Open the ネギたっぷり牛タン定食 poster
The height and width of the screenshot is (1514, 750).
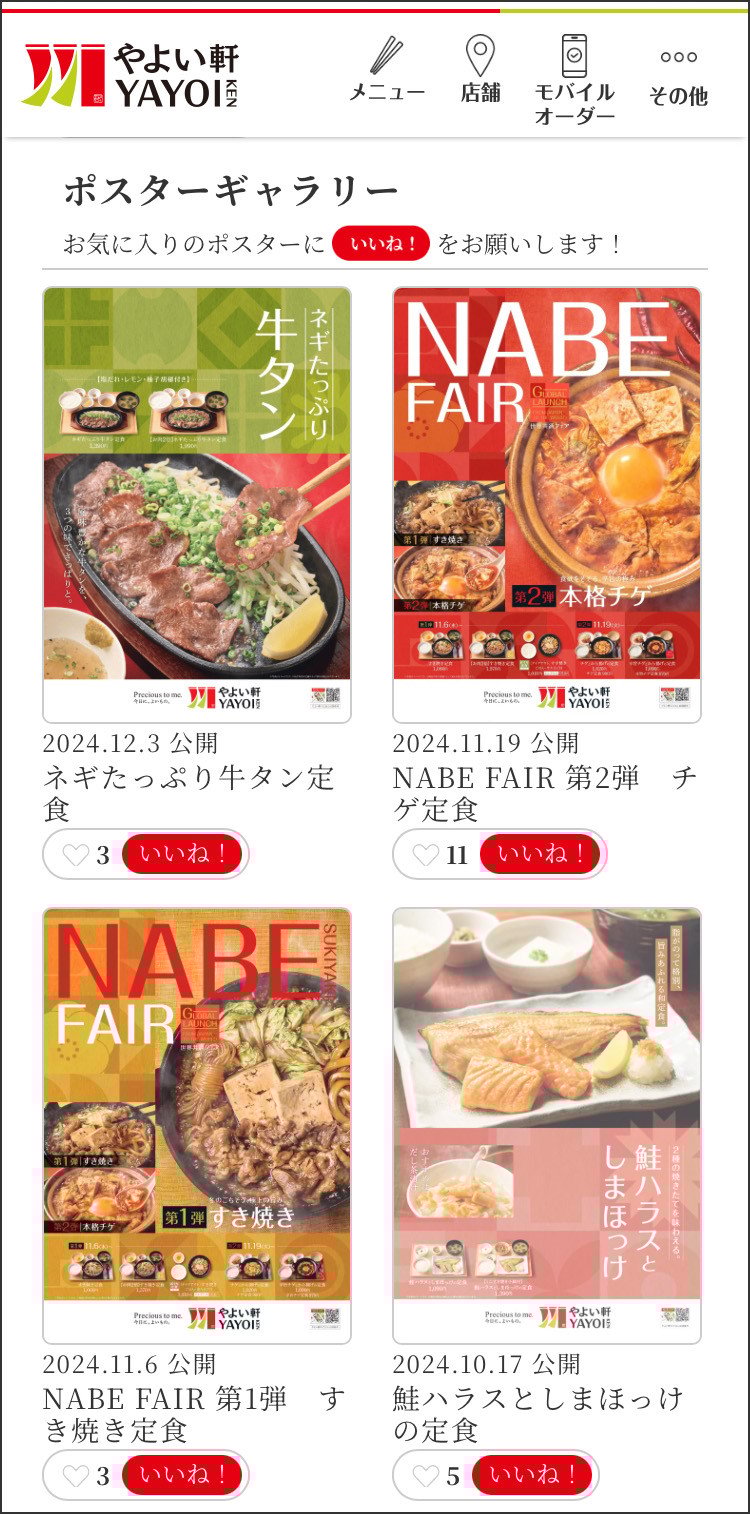[197, 505]
